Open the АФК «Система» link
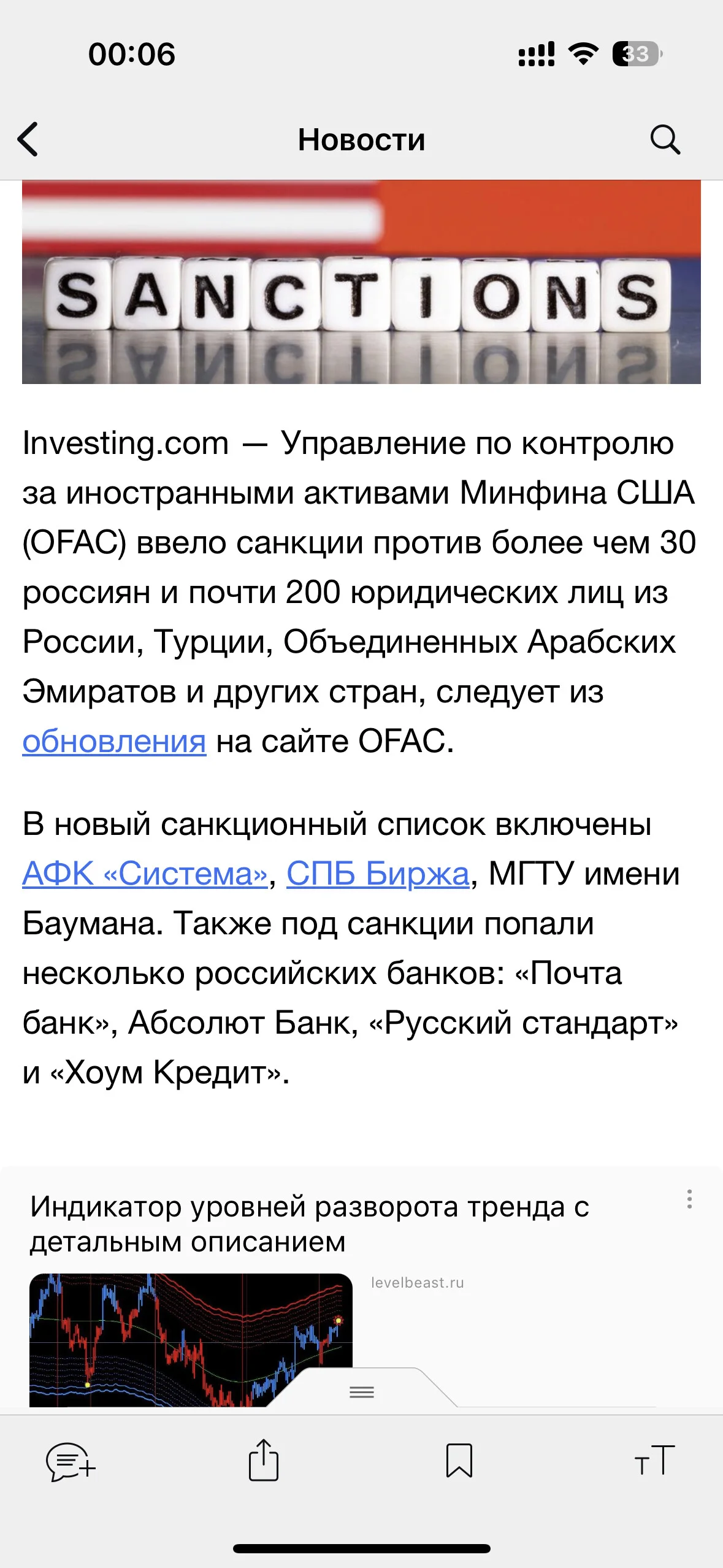This screenshot has width=723, height=1568. point(145,873)
